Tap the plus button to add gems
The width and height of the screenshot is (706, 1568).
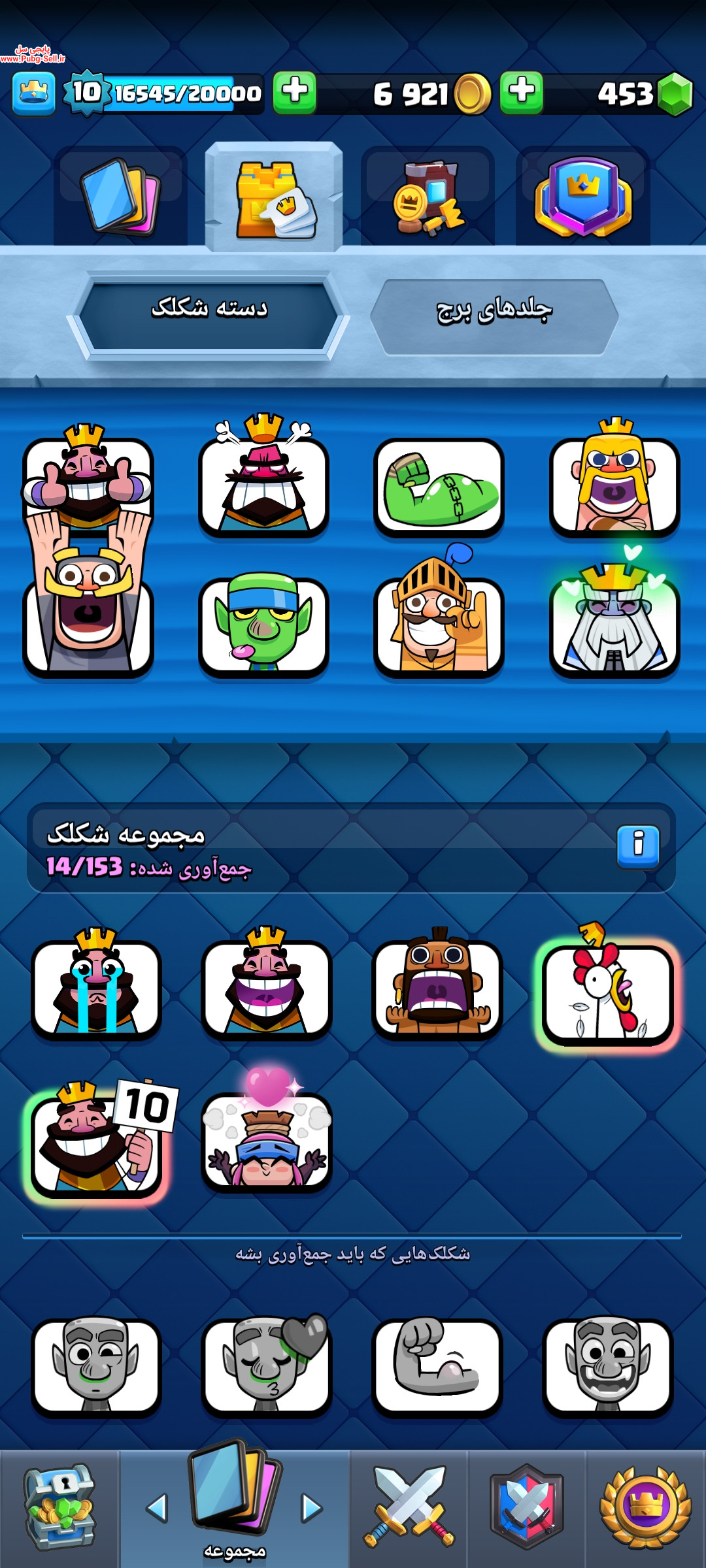tap(522, 93)
